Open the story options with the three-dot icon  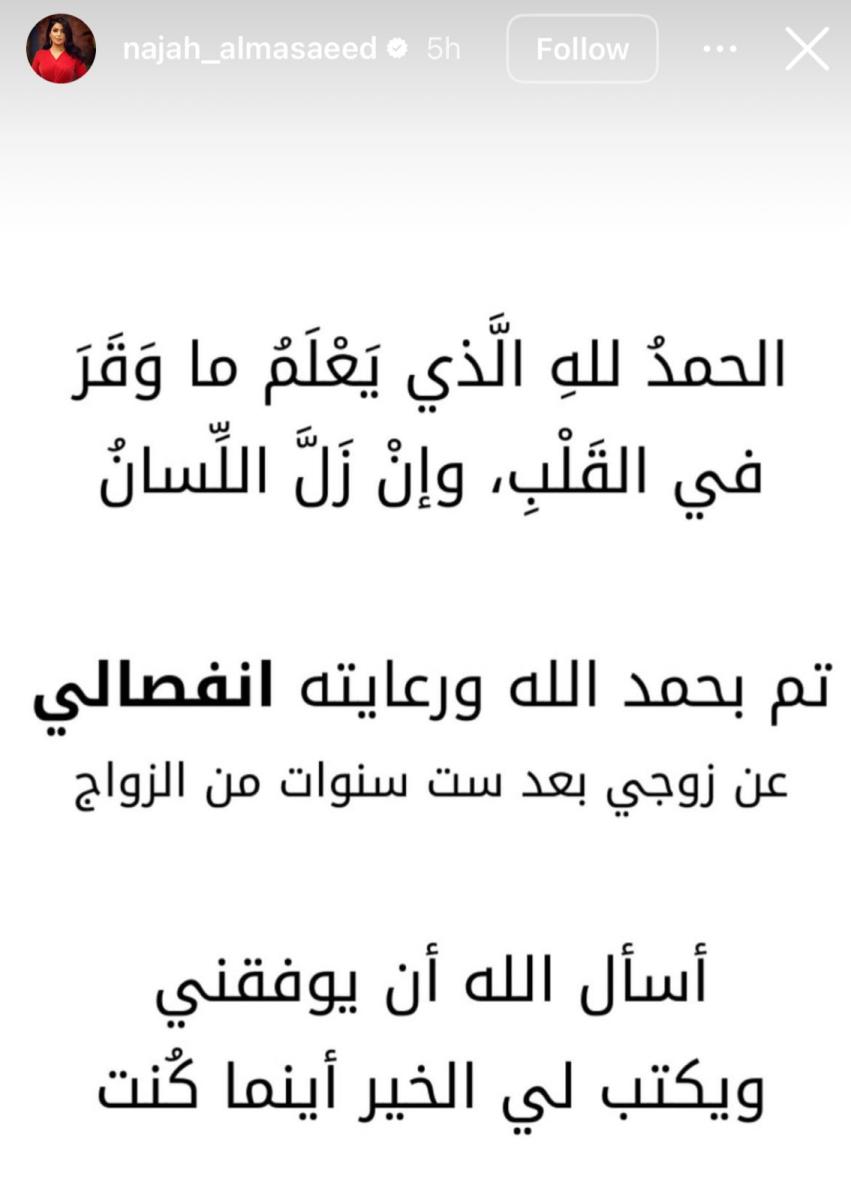(719, 47)
